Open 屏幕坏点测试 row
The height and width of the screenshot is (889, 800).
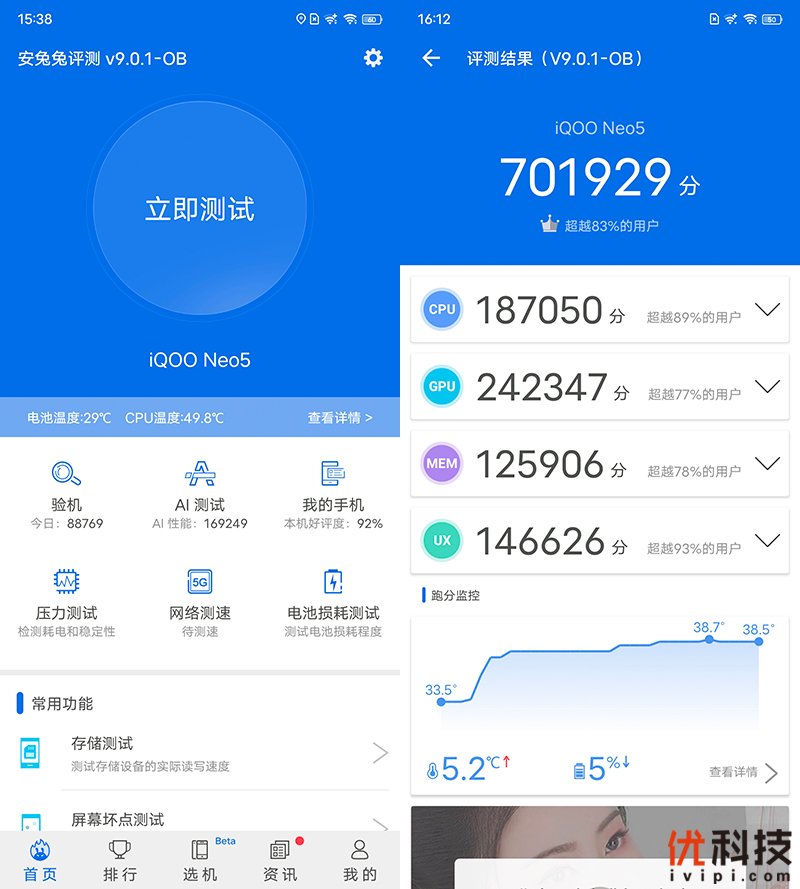pos(200,820)
